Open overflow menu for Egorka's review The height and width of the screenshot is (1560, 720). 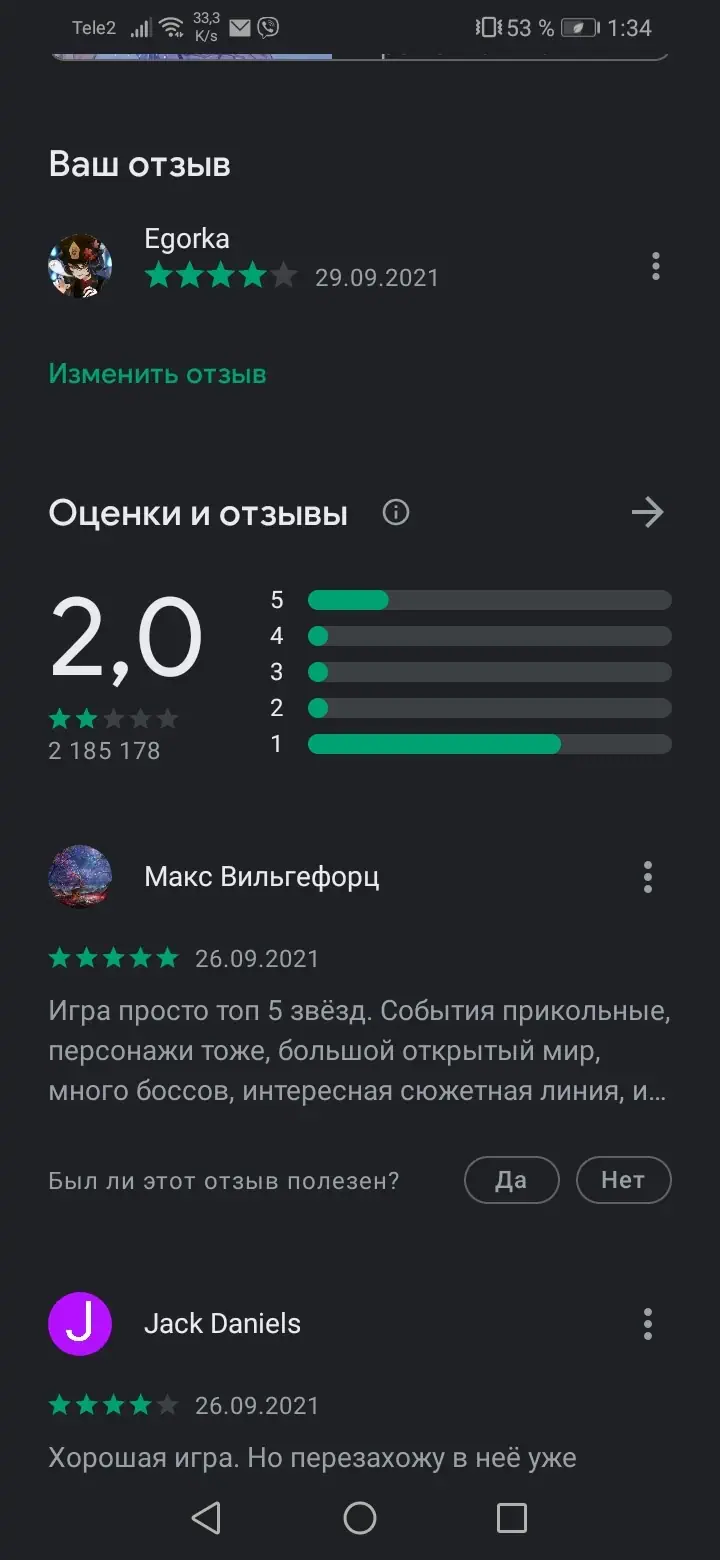656,266
